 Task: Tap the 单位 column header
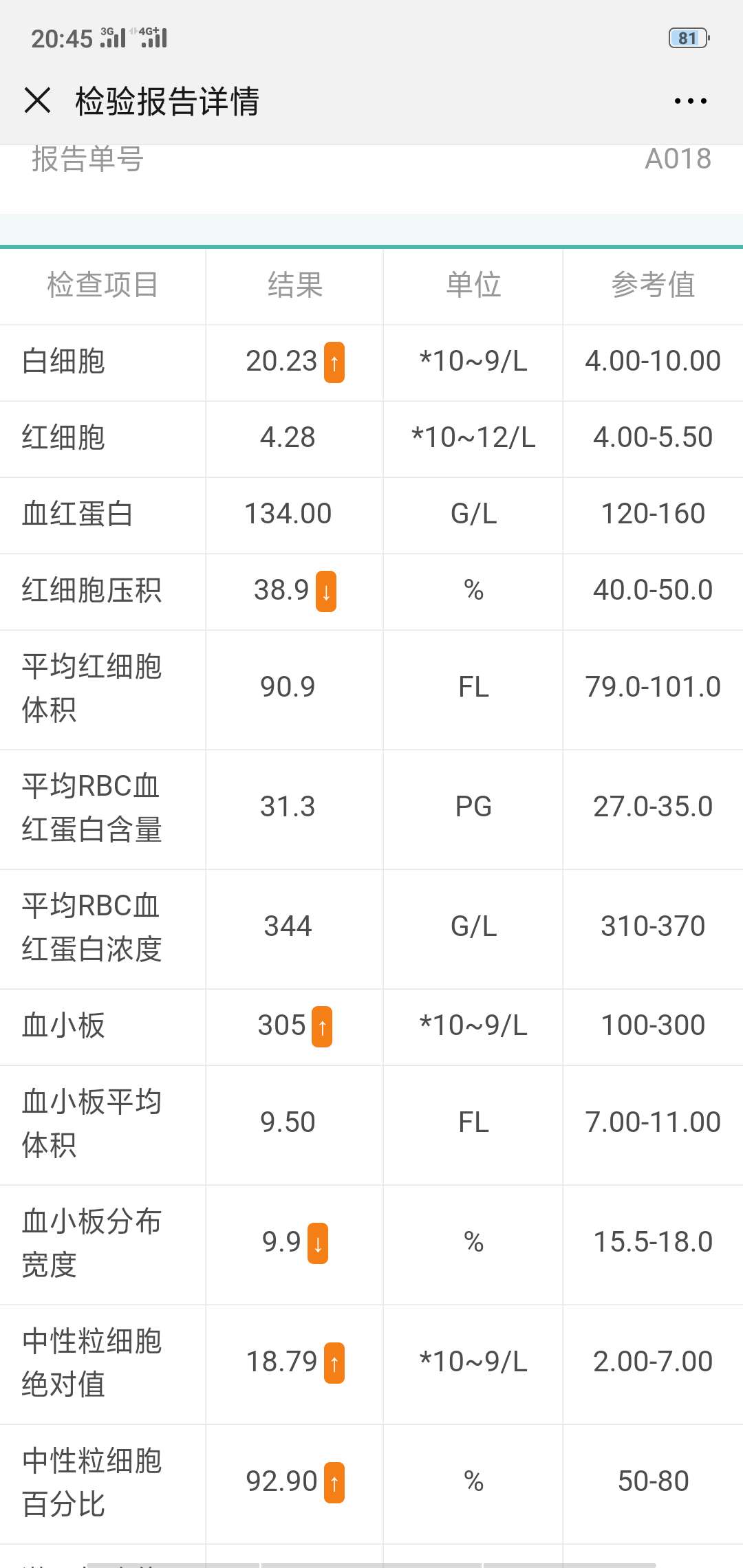472,286
